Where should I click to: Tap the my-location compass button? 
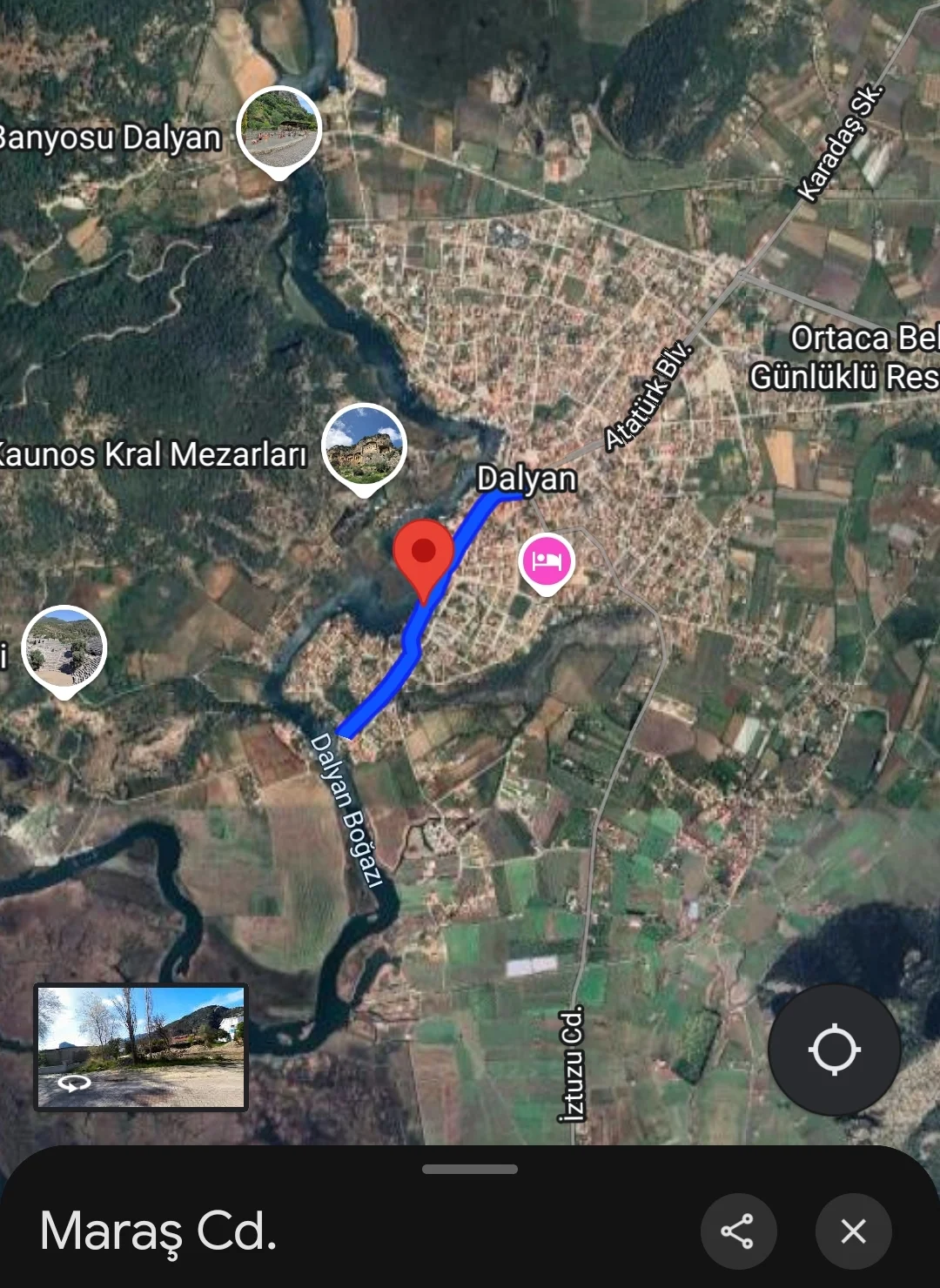pos(834,1050)
